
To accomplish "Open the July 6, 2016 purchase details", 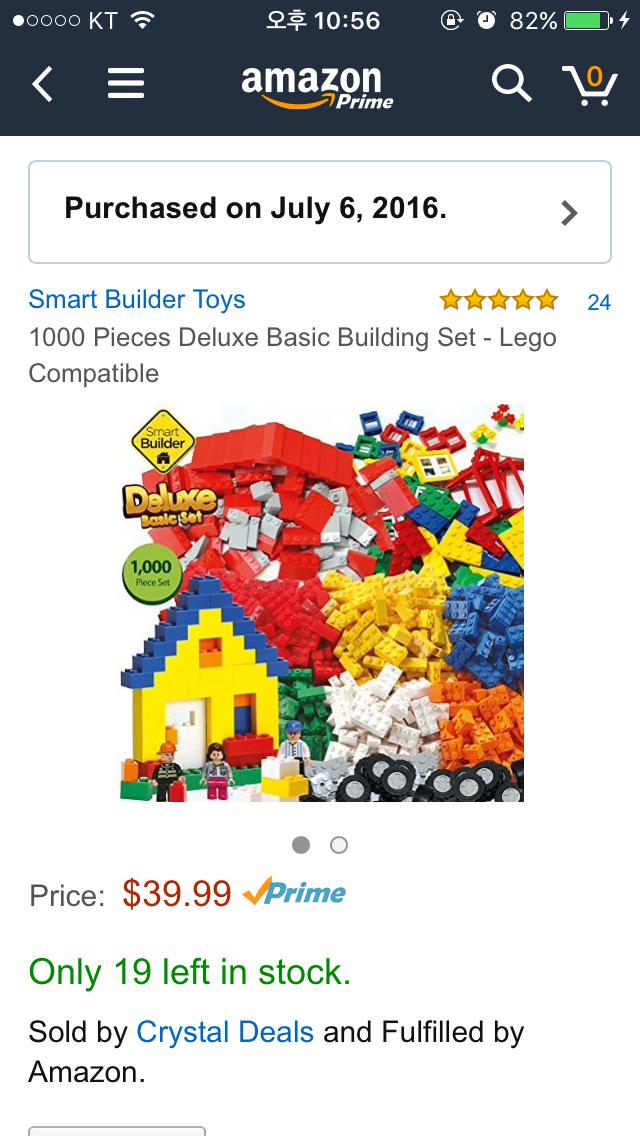I will [x=320, y=211].
